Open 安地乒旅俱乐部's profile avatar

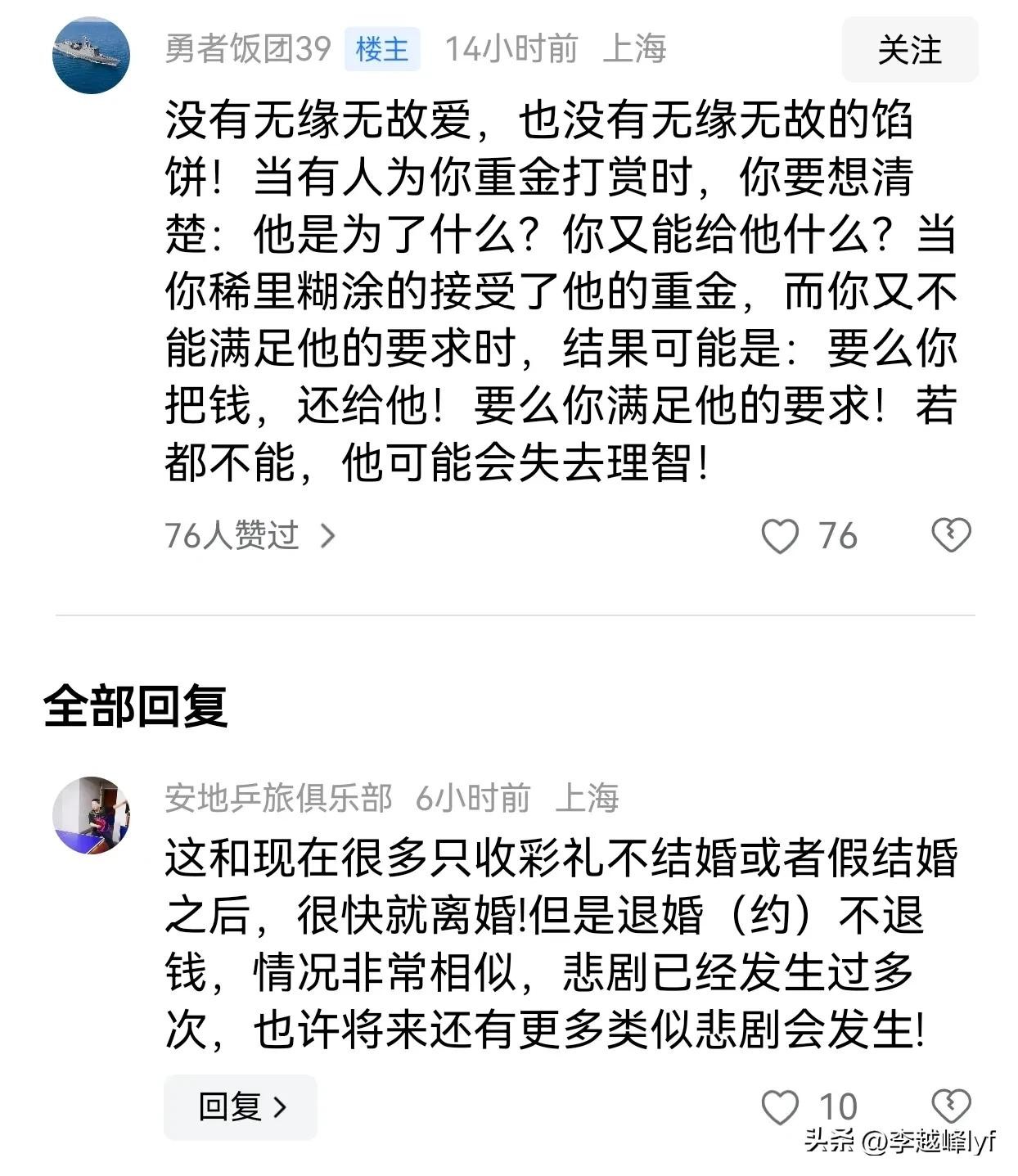coord(91,815)
